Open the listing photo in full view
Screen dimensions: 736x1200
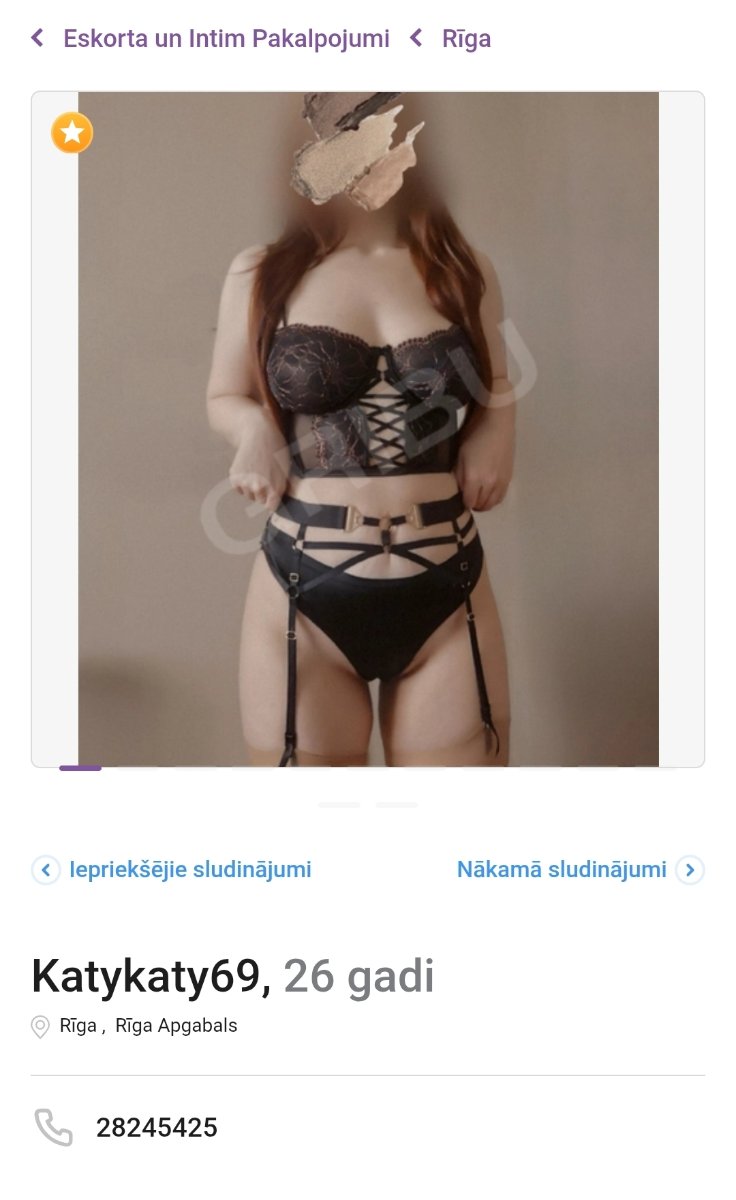[368, 429]
